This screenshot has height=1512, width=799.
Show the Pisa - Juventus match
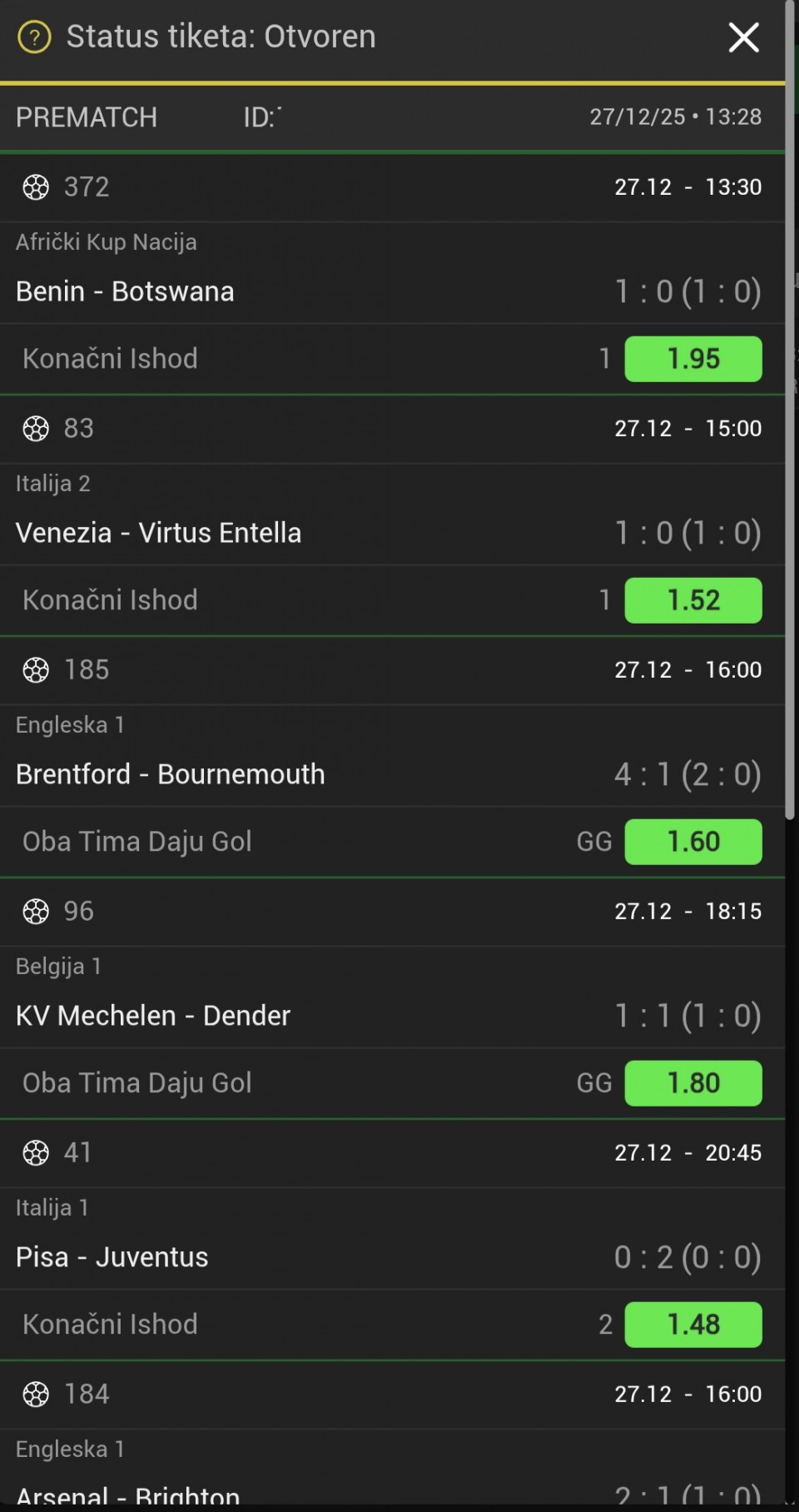(112, 1257)
